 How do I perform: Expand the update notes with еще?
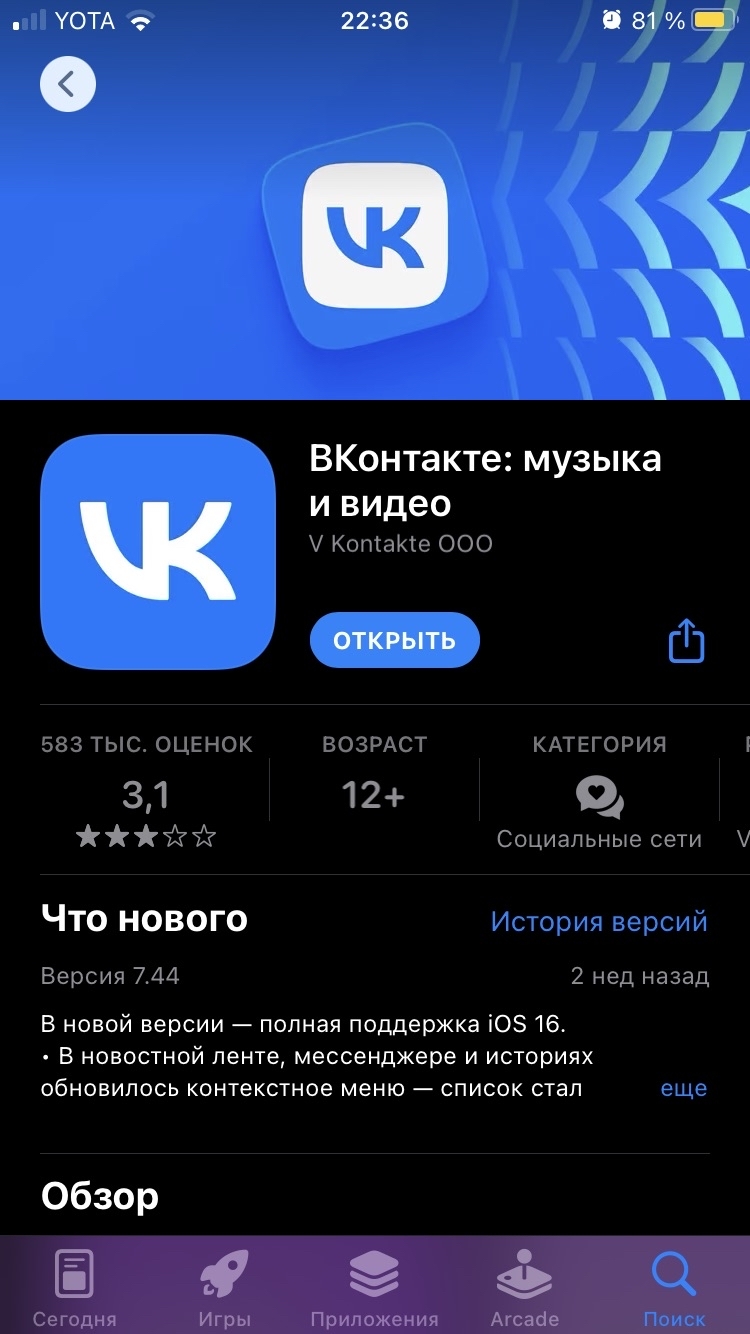(x=684, y=1088)
